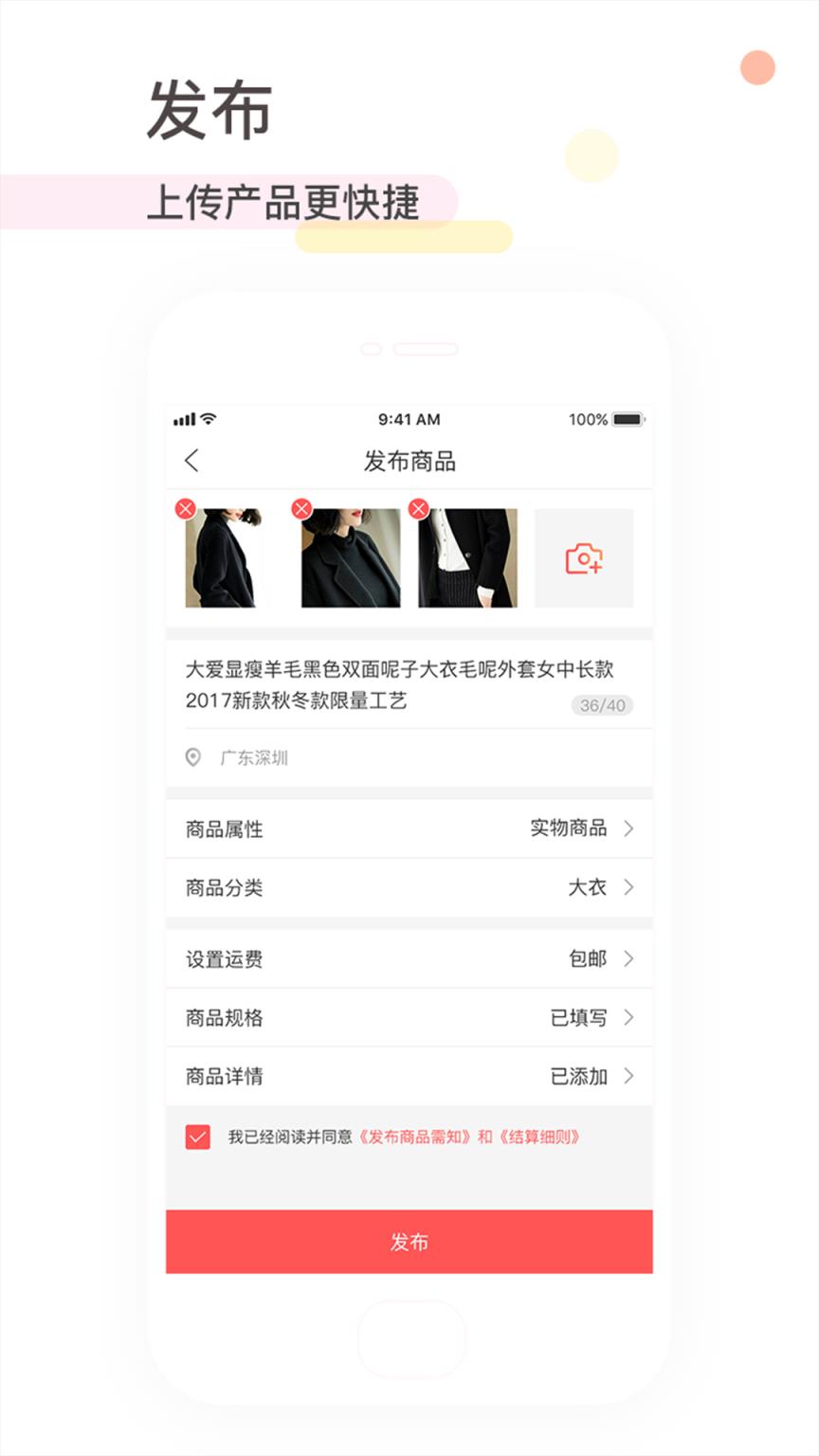
Task: Expand 设置运费 set to 包邮
Action: click(x=408, y=958)
